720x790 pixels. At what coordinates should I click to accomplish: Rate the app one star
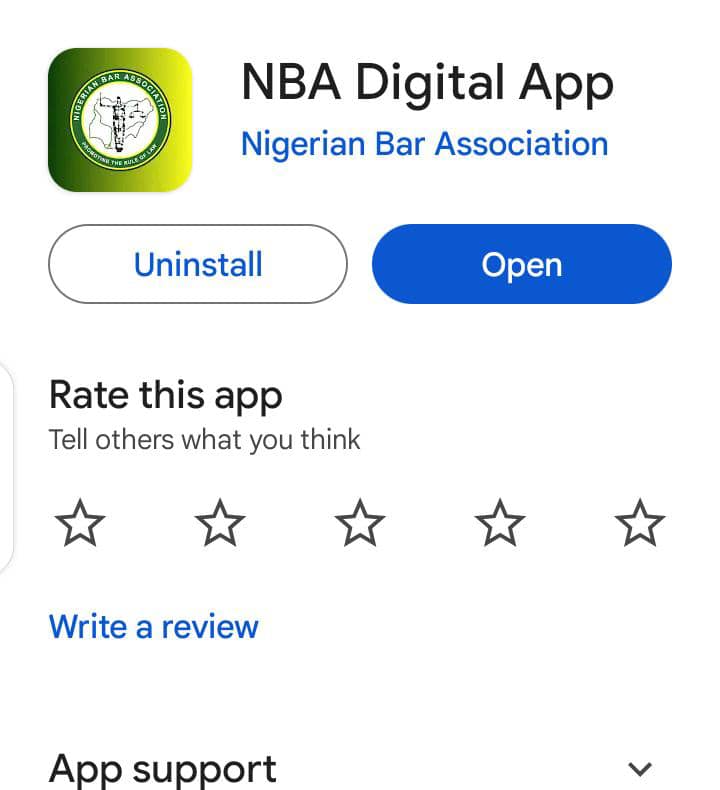click(x=79, y=523)
